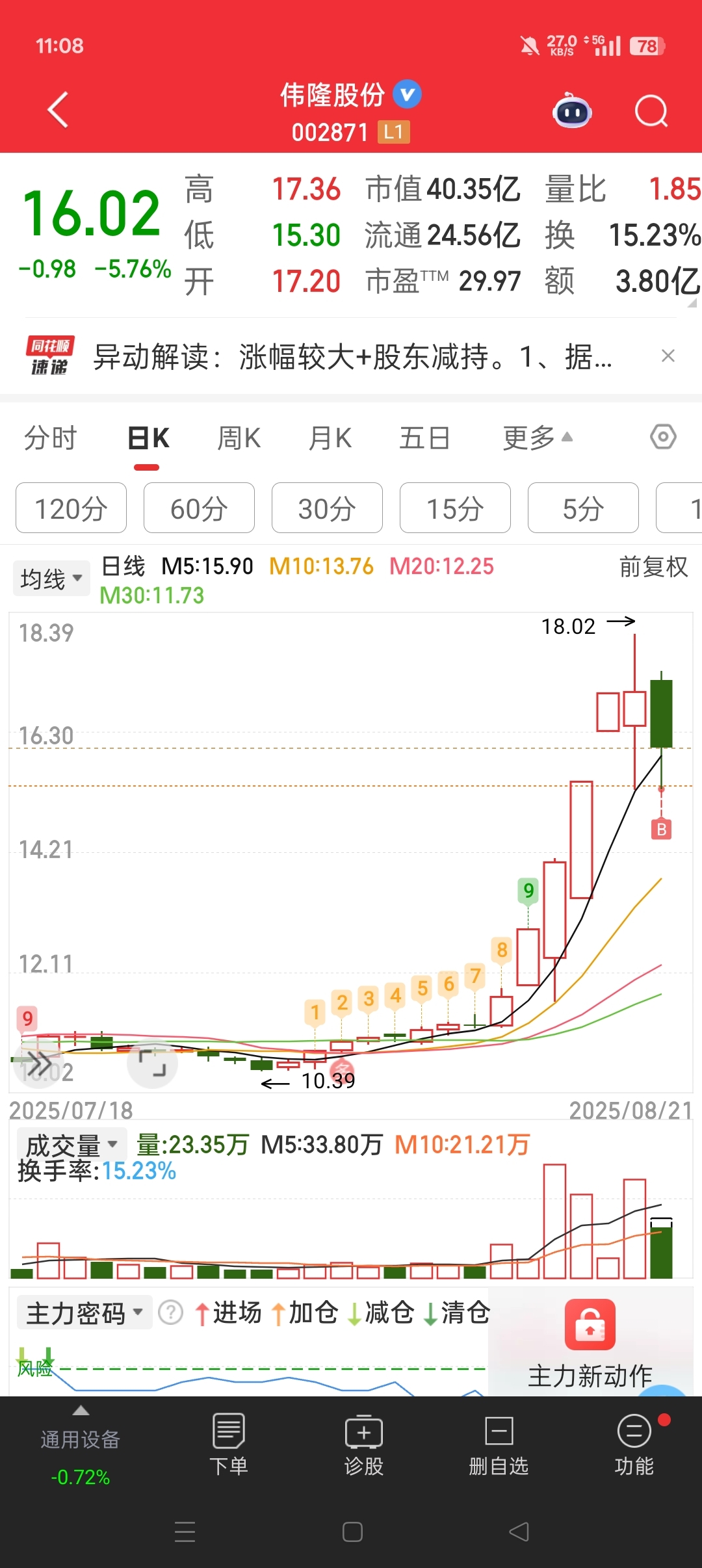Image resolution: width=702 pixels, height=1568 pixels.
Task: Open stock search magnifier
Action: click(651, 111)
